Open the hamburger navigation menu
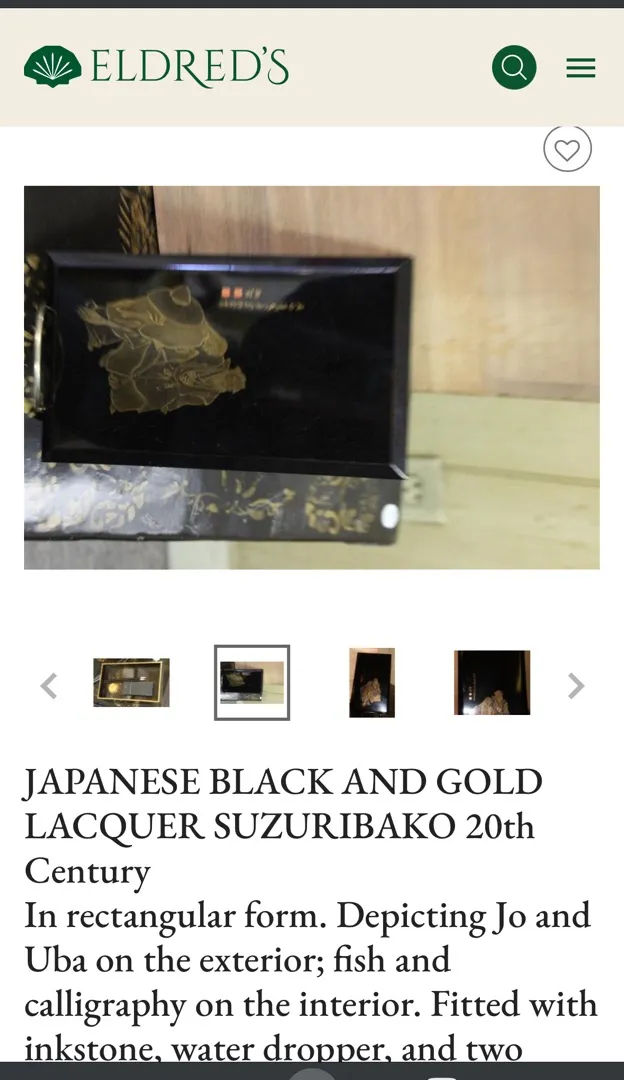This screenshot has width=624, height=1080. tap(580, 68)
